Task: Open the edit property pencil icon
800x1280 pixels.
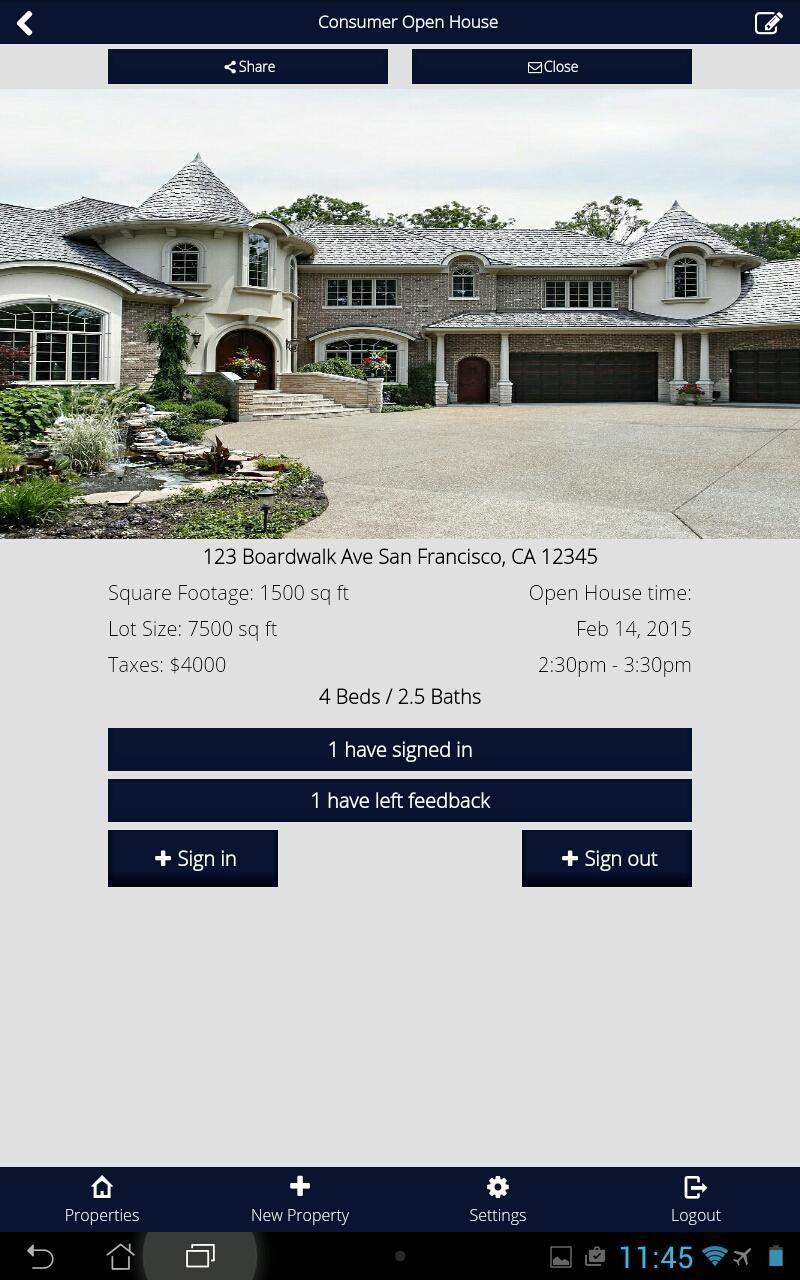Action: (768, 21)
